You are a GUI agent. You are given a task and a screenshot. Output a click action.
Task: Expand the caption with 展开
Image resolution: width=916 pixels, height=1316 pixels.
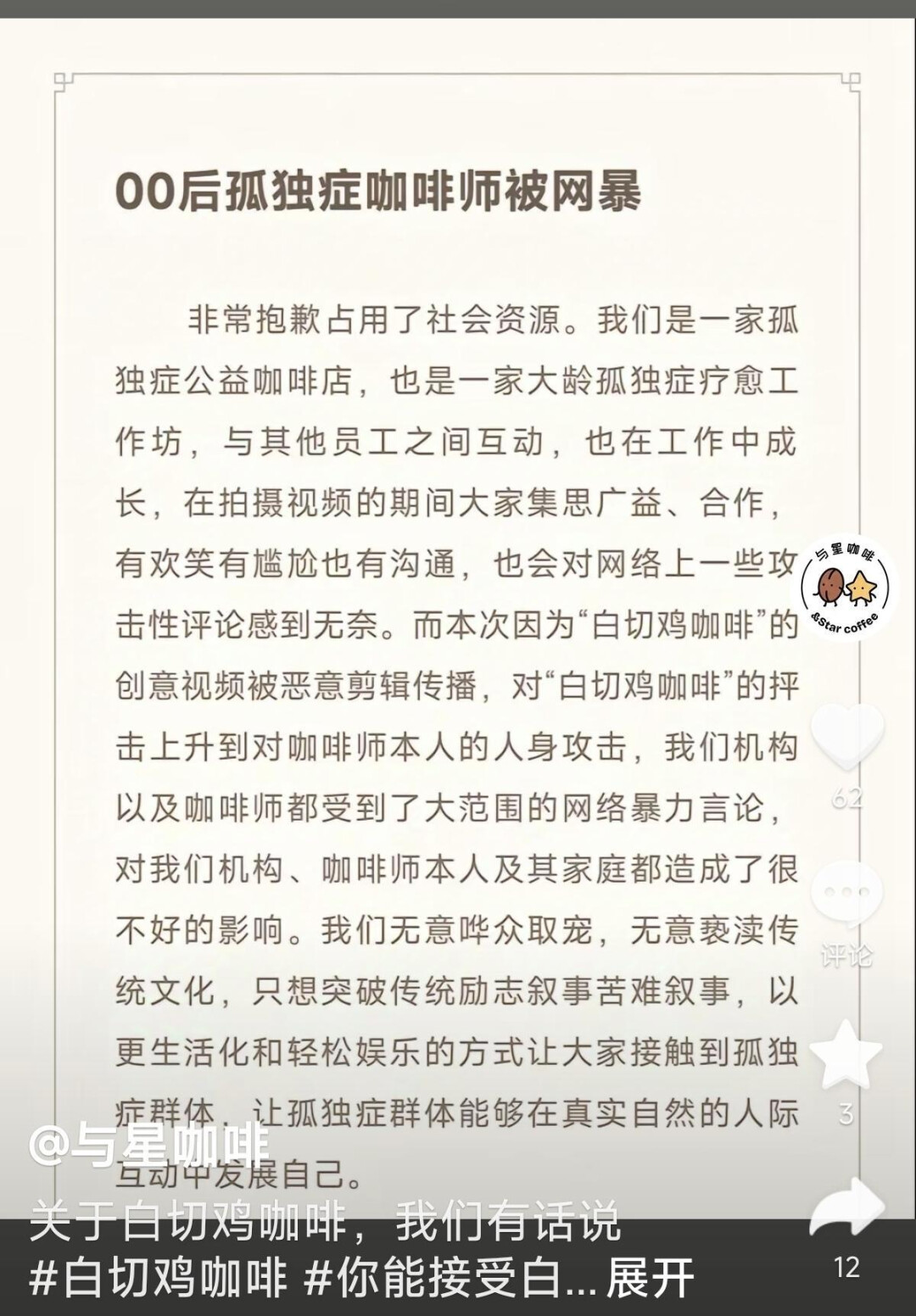click(x=650, y=1279)
